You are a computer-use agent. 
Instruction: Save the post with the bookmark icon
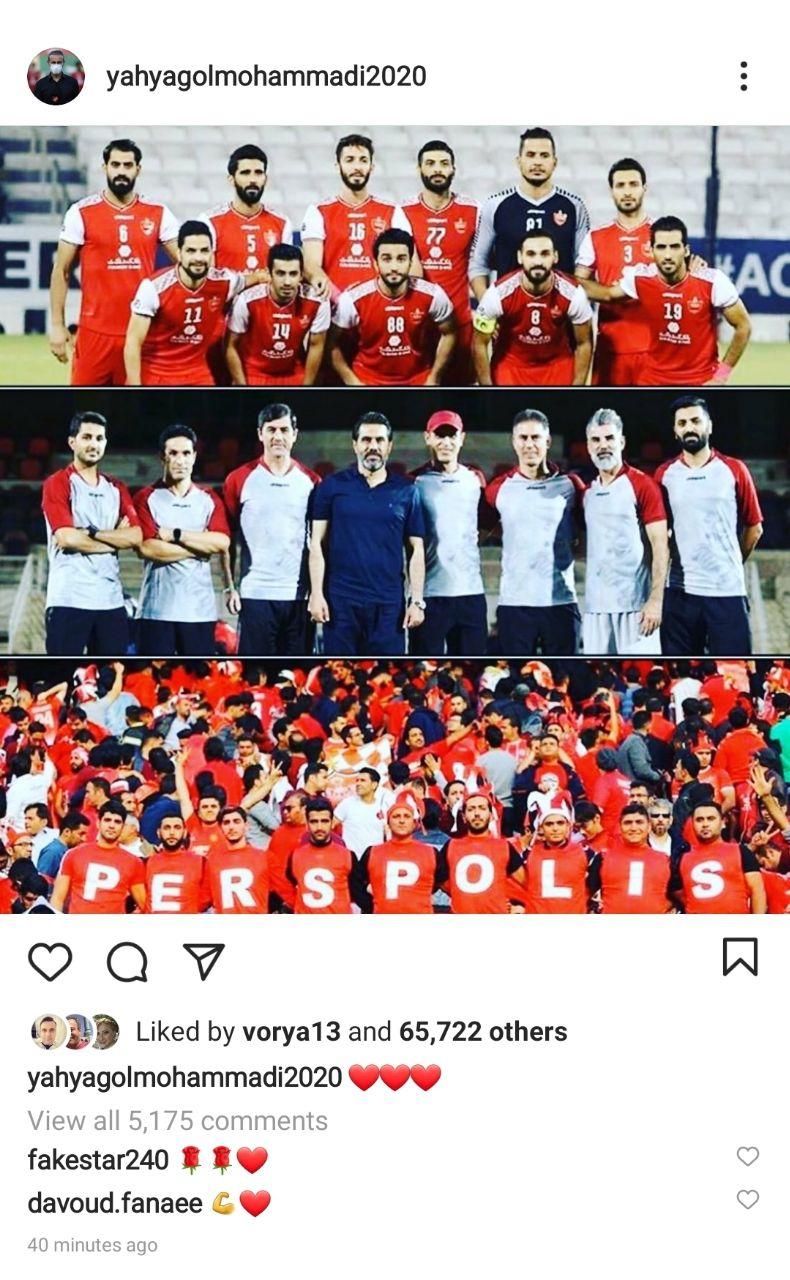click(740, 957)
